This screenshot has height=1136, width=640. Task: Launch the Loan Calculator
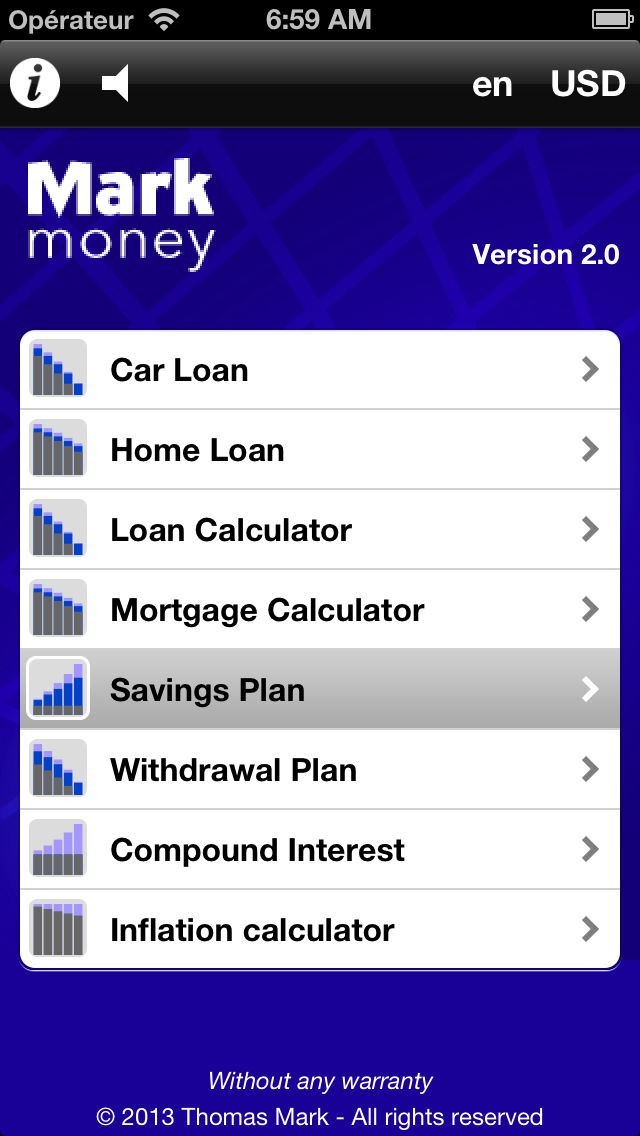pyautogui.click(x=320, y=530)
